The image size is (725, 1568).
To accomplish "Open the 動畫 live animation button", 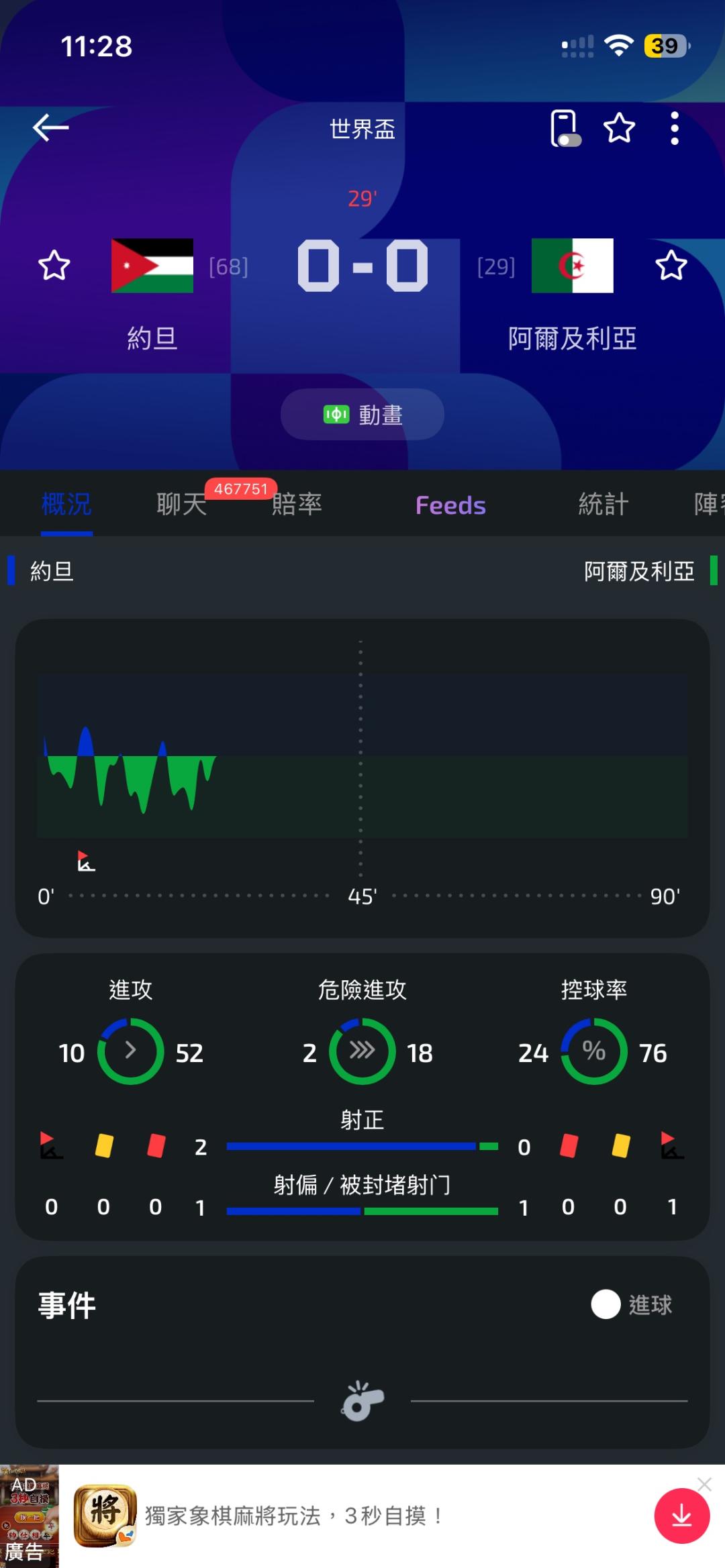I will 362,415.
